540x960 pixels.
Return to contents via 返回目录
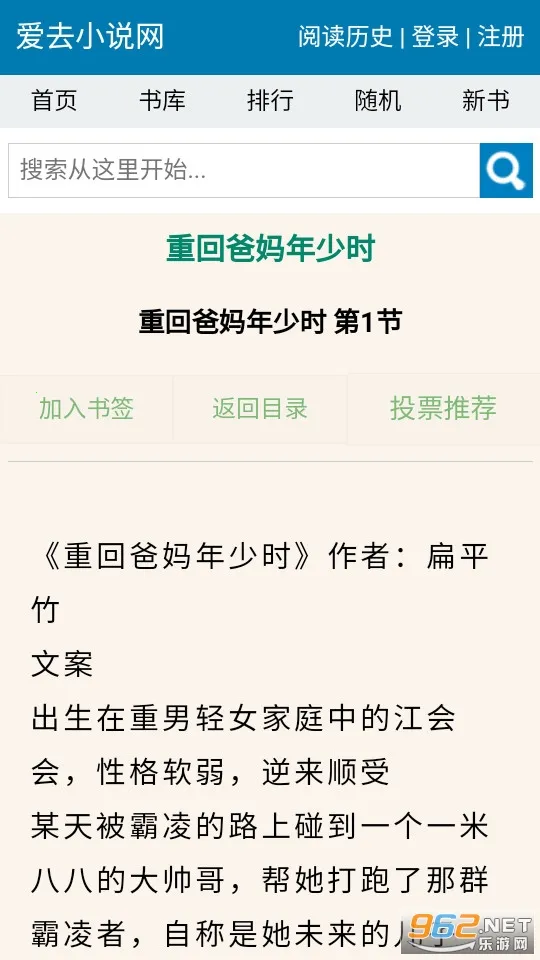point(260,409)
